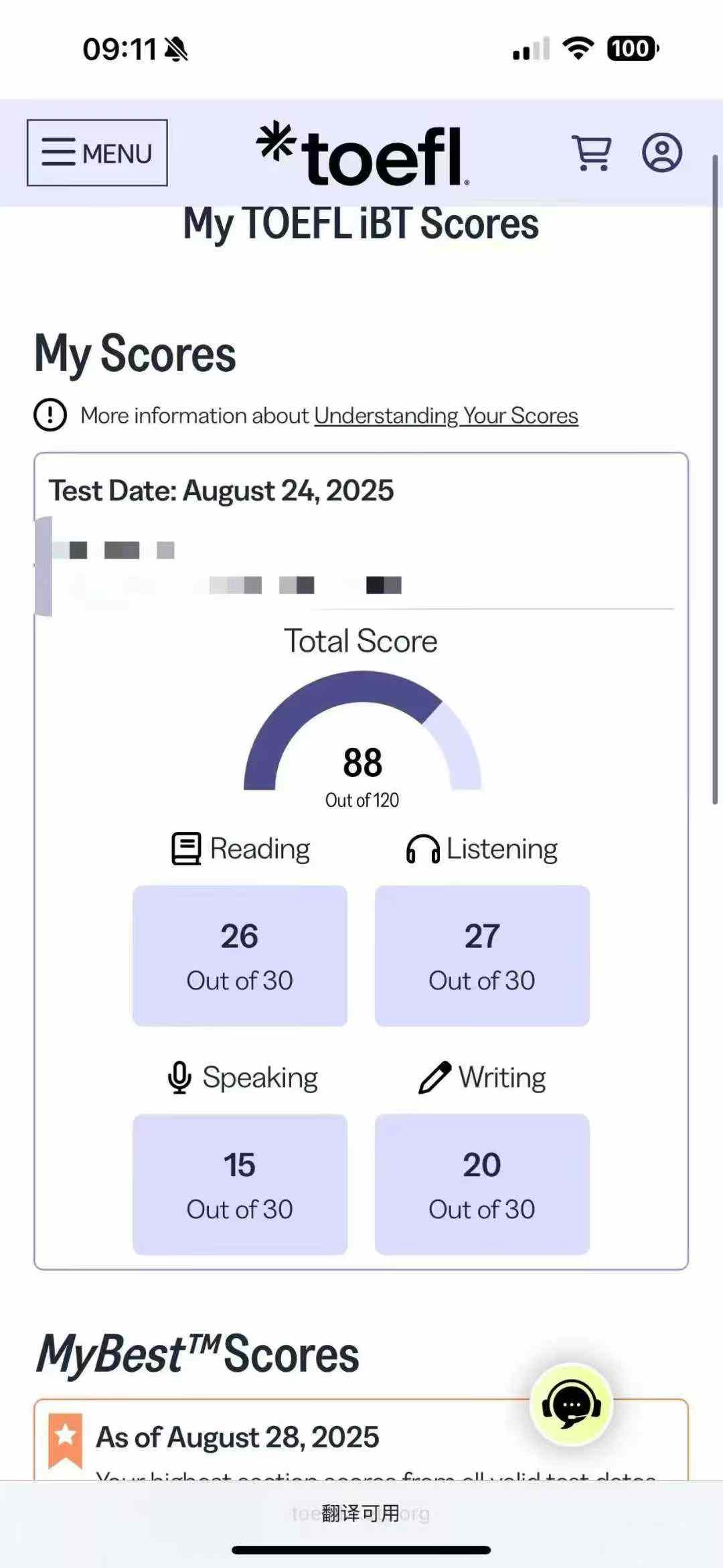Tap the toefl logo to go home

coord(362,154)
